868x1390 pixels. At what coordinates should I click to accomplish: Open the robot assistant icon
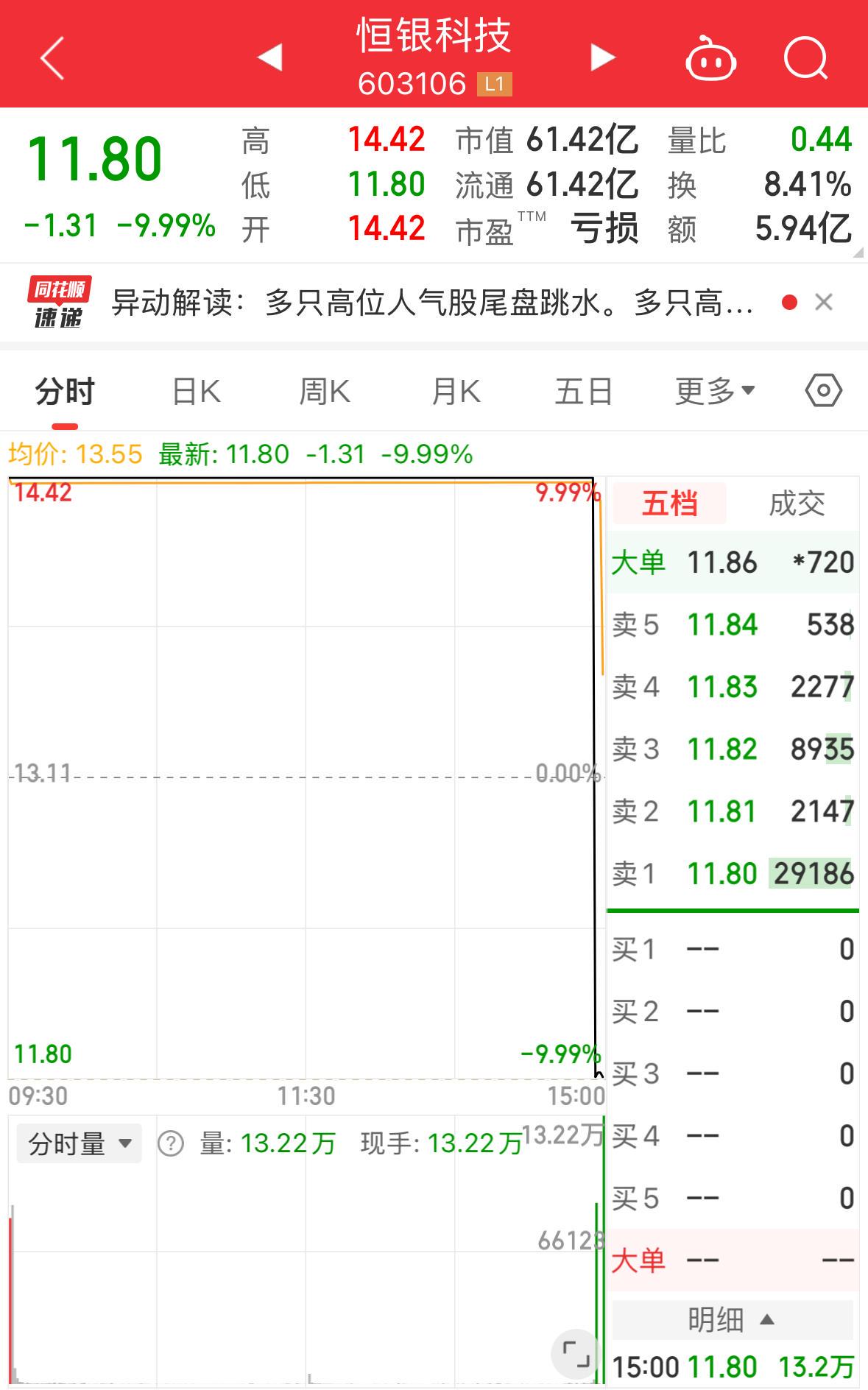[x=710, y=58]
